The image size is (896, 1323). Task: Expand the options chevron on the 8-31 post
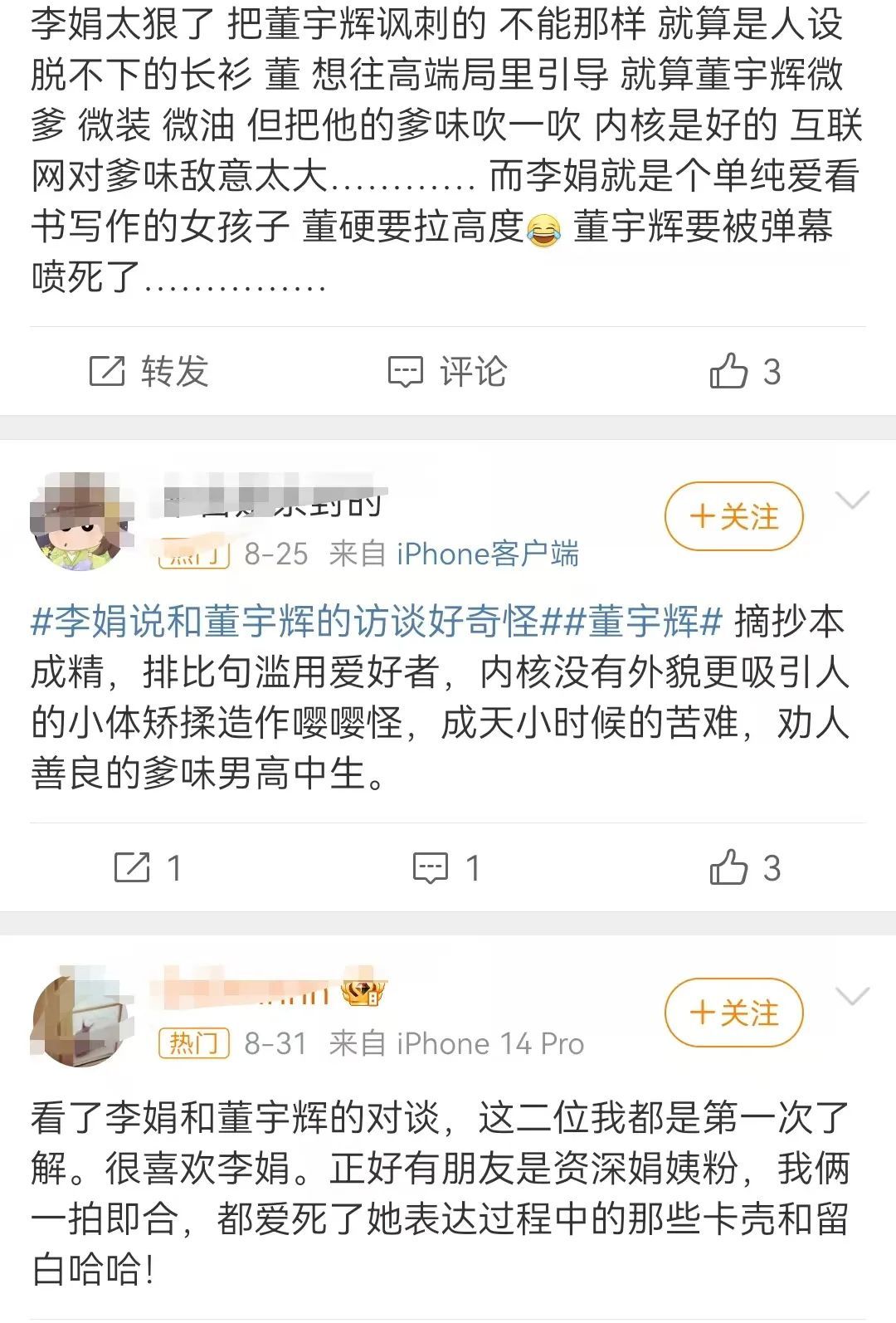point(852,997)
